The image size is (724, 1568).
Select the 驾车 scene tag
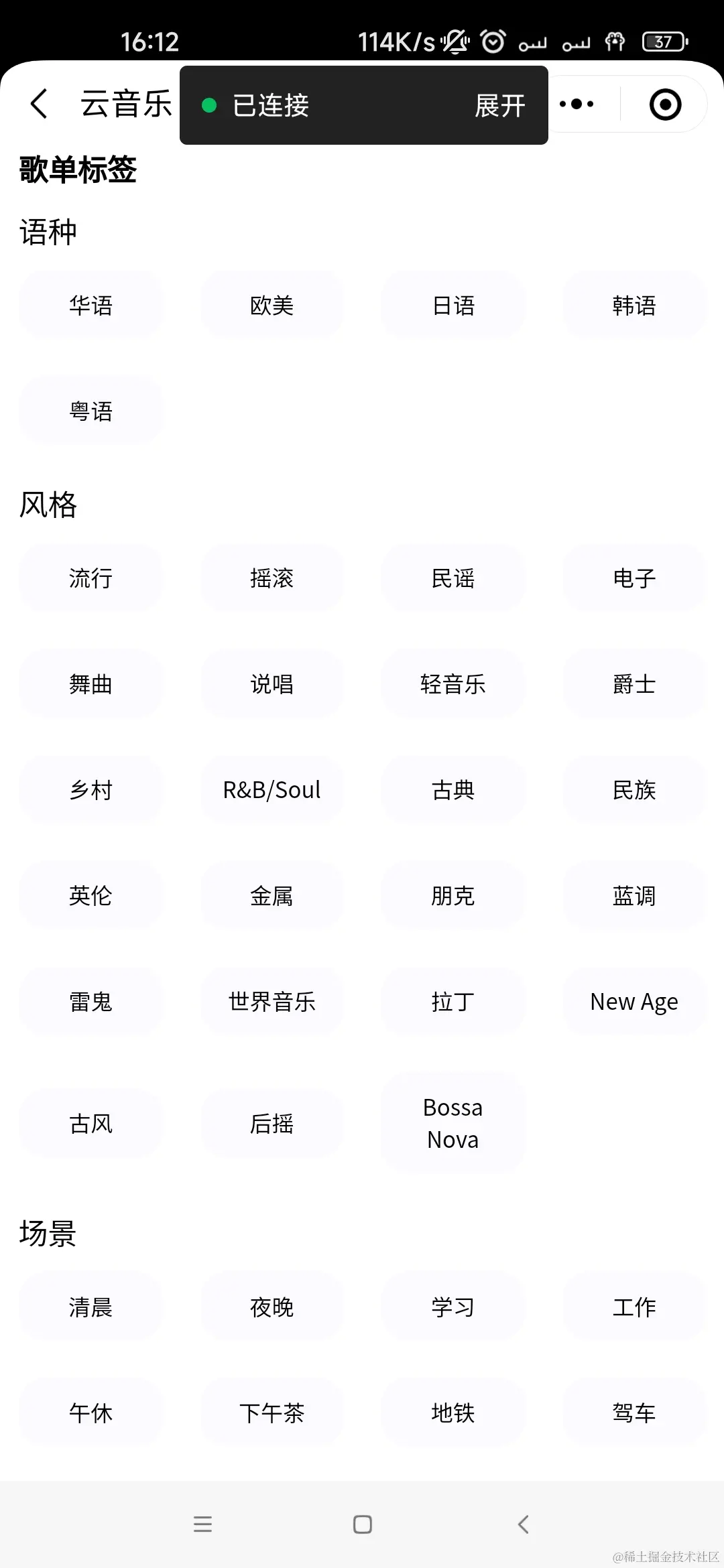point(633,1413)
